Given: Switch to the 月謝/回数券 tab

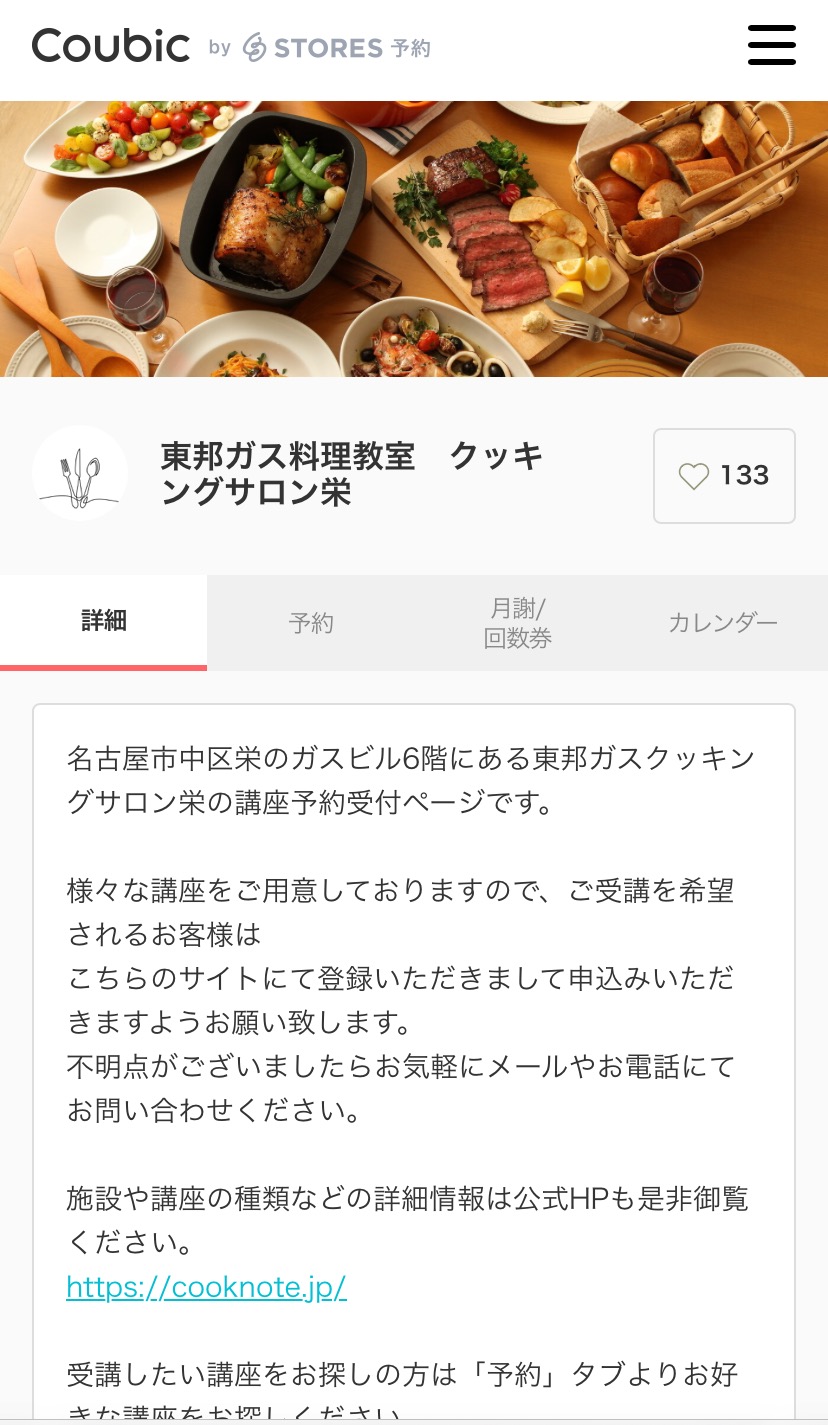Looking at the screenshot, I should click(x=518, y=623).
